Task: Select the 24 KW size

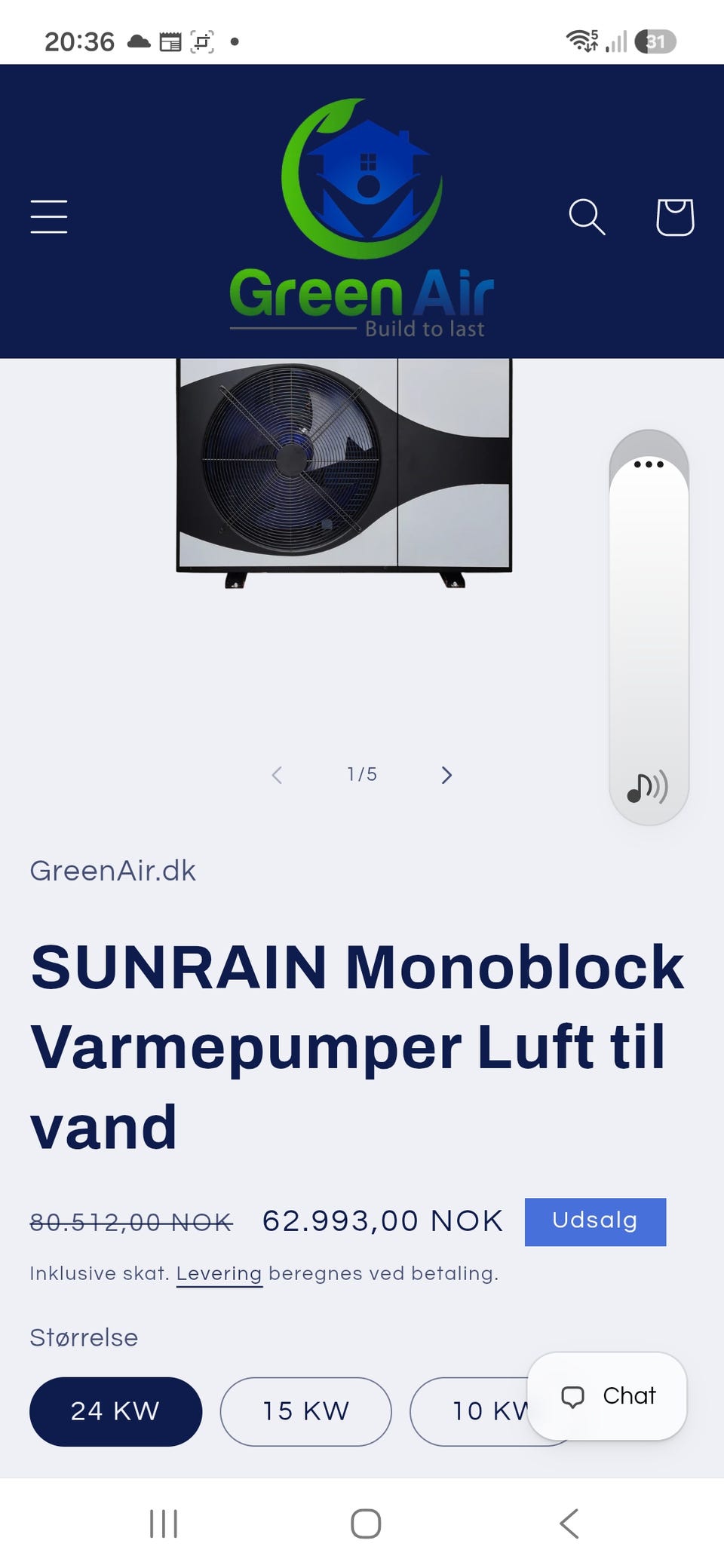Action: (x=115, y=1411)
